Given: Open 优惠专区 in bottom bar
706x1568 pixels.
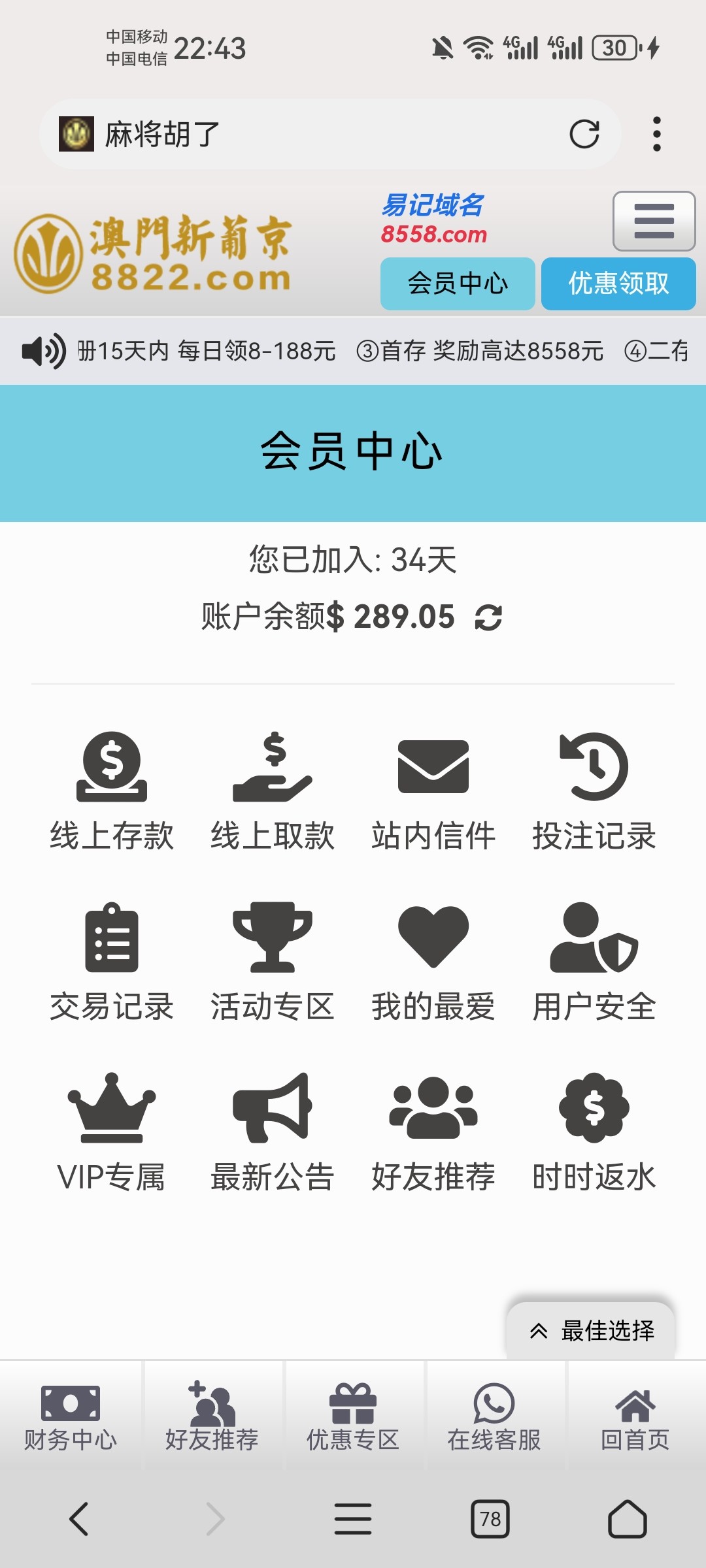Looking at the screenshot, I should click(353, 1416).
